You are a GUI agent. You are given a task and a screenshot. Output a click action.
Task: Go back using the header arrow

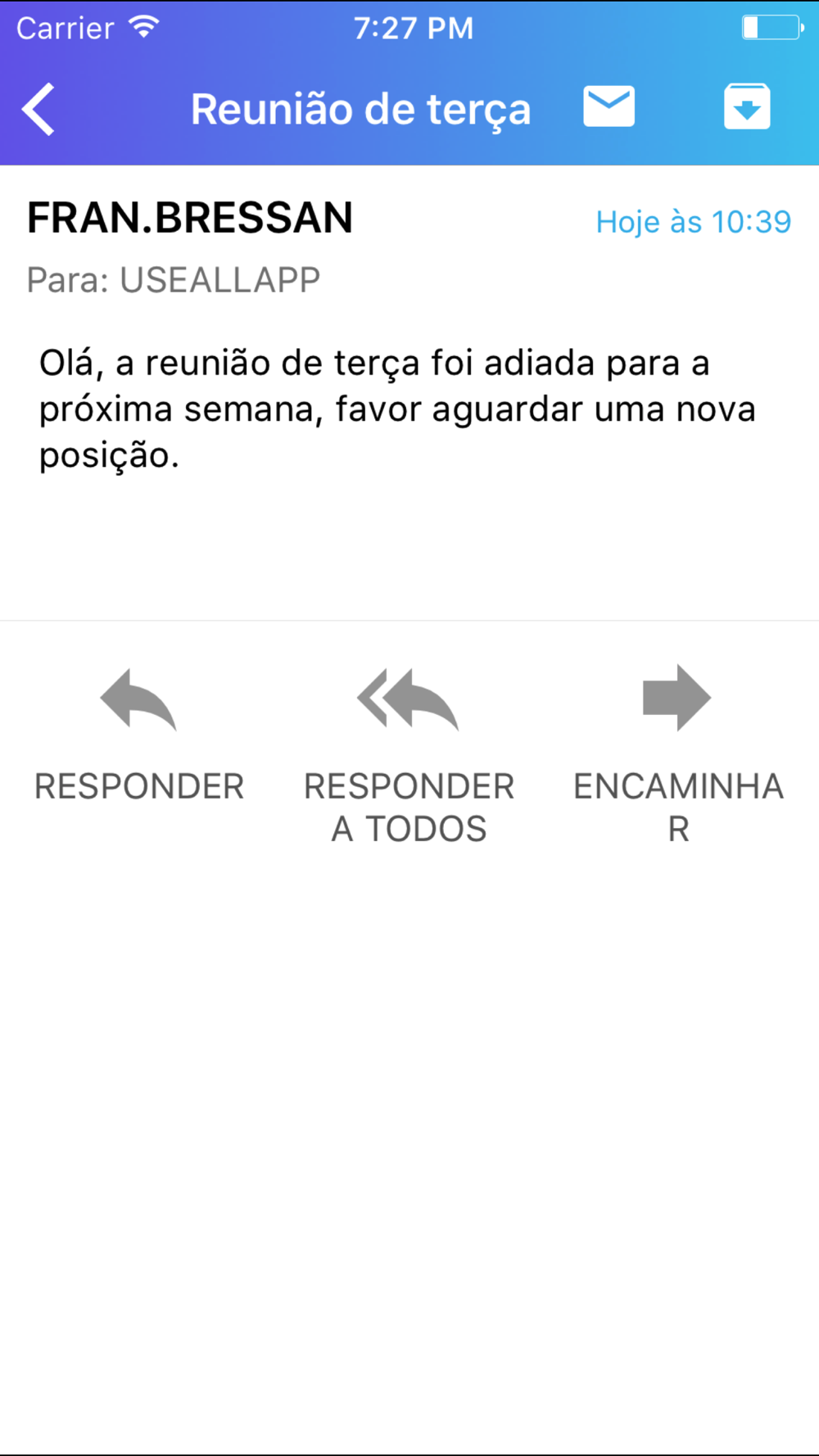(38, 109)
